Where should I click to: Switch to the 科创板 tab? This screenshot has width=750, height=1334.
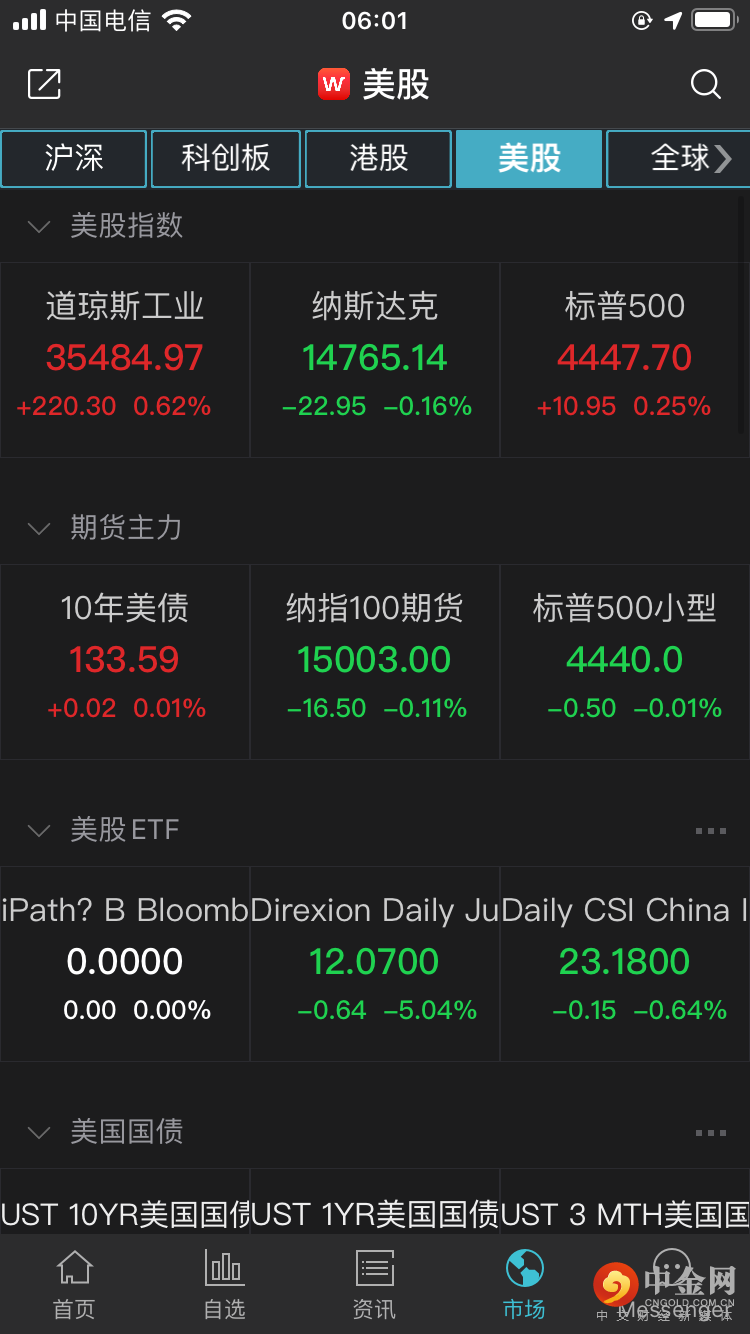click(x=226, y=159)
